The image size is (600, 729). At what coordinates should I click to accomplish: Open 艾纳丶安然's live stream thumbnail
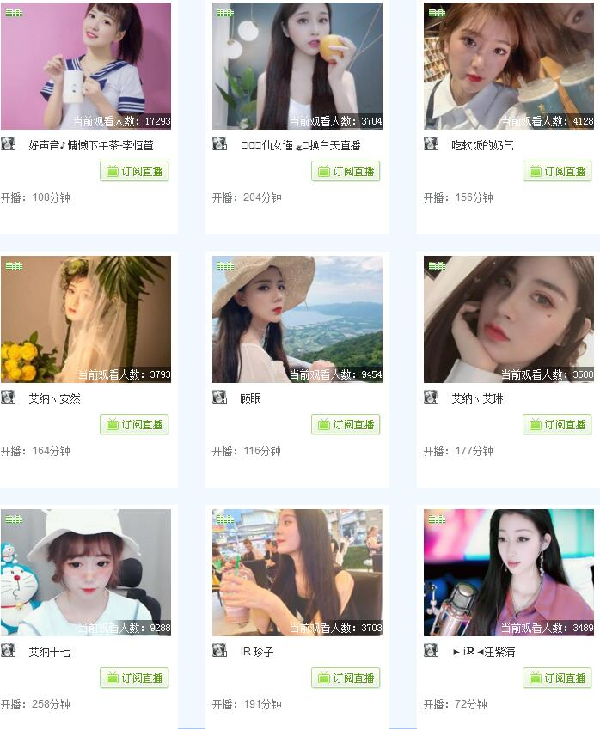[x=86, y=319]
